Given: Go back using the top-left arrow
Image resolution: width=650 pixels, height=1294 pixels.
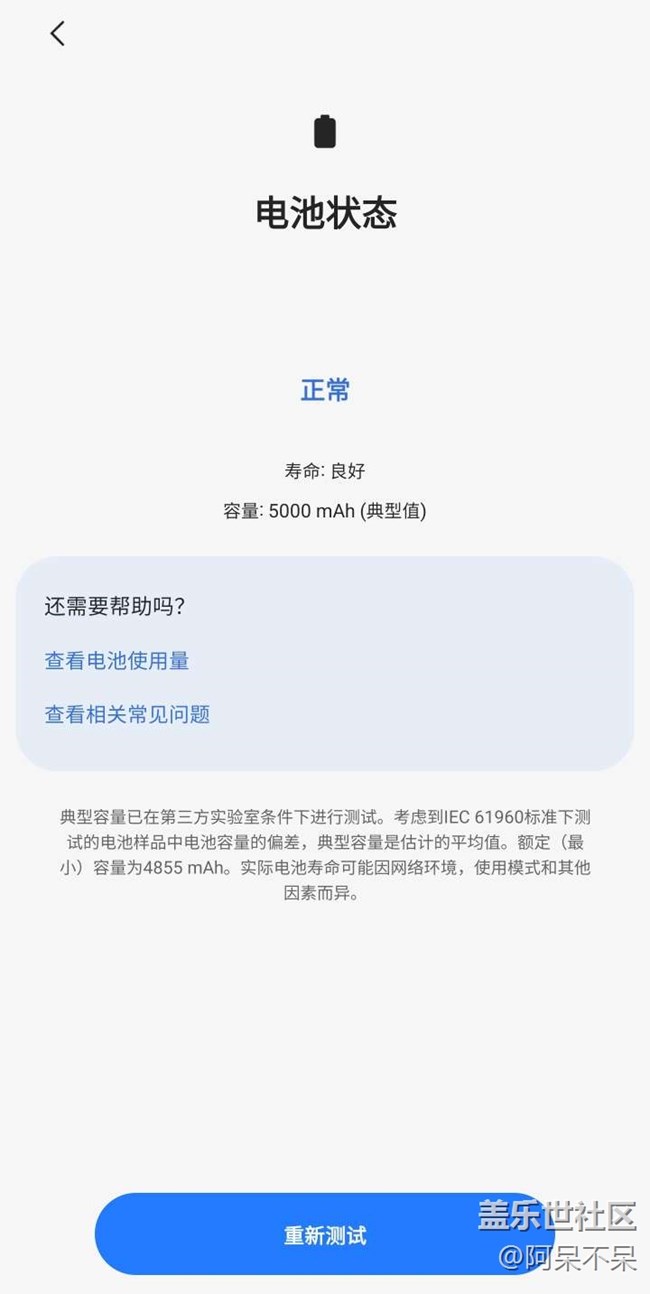Looking at the screenshot, I should click(x=57, y=33).
